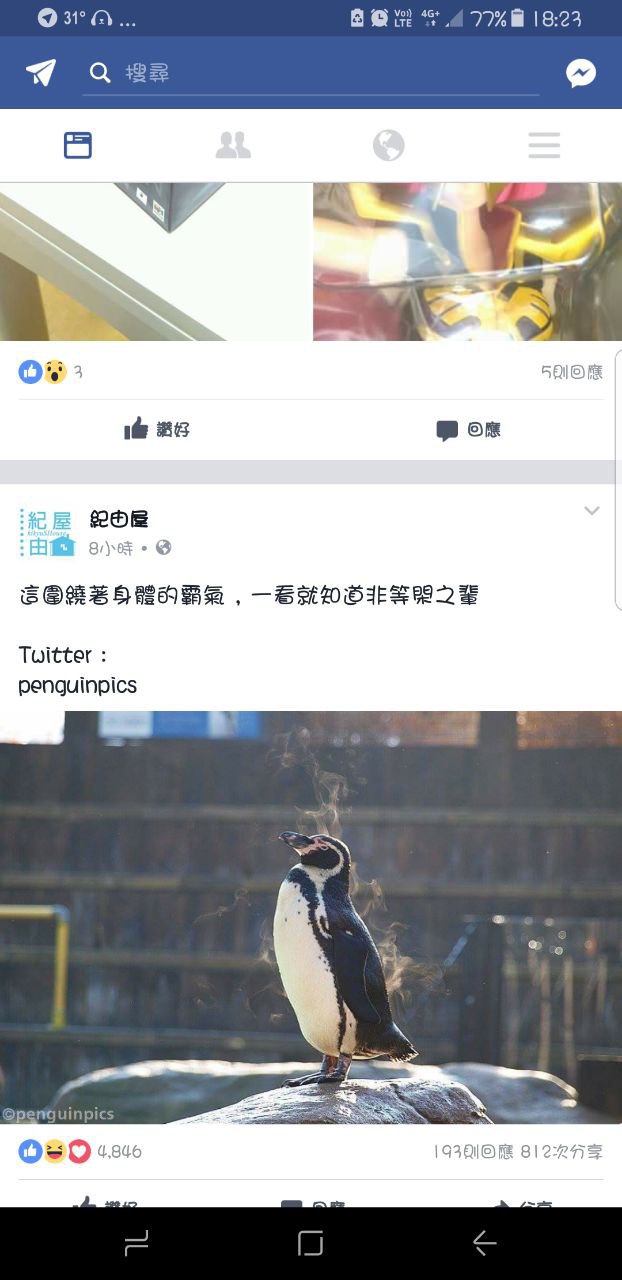Viewport: 622px width, 1280px height.
Task: Switch to the Friends tab
Action: 233,146
